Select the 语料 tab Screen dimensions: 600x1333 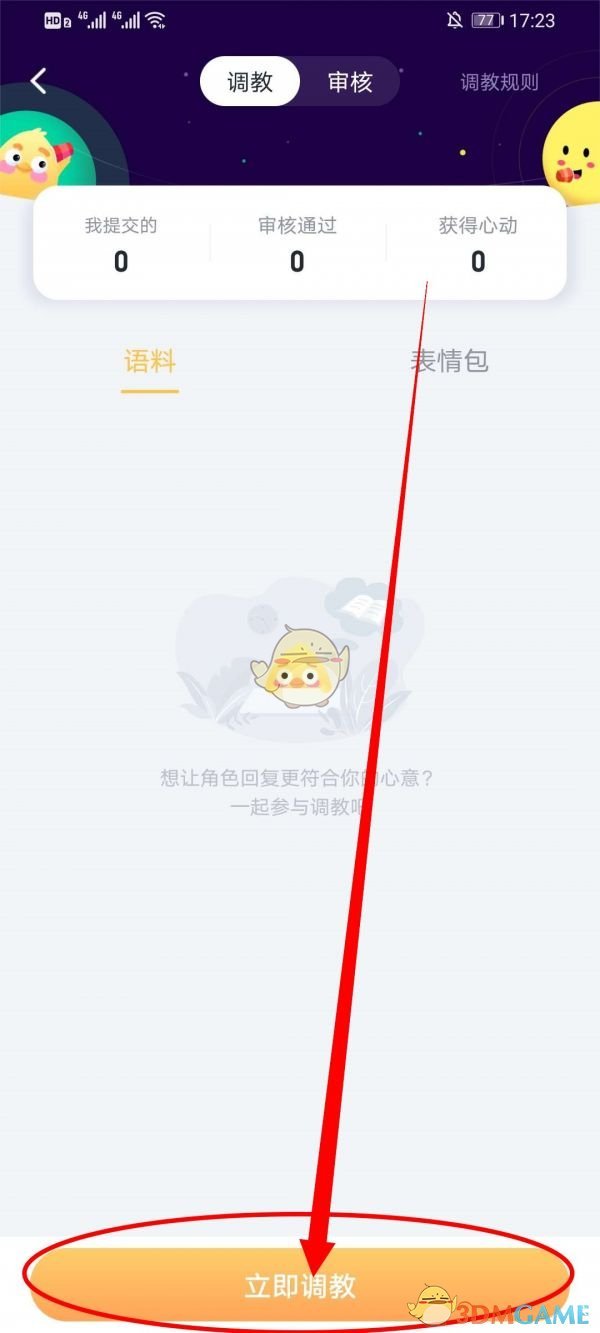150,361
